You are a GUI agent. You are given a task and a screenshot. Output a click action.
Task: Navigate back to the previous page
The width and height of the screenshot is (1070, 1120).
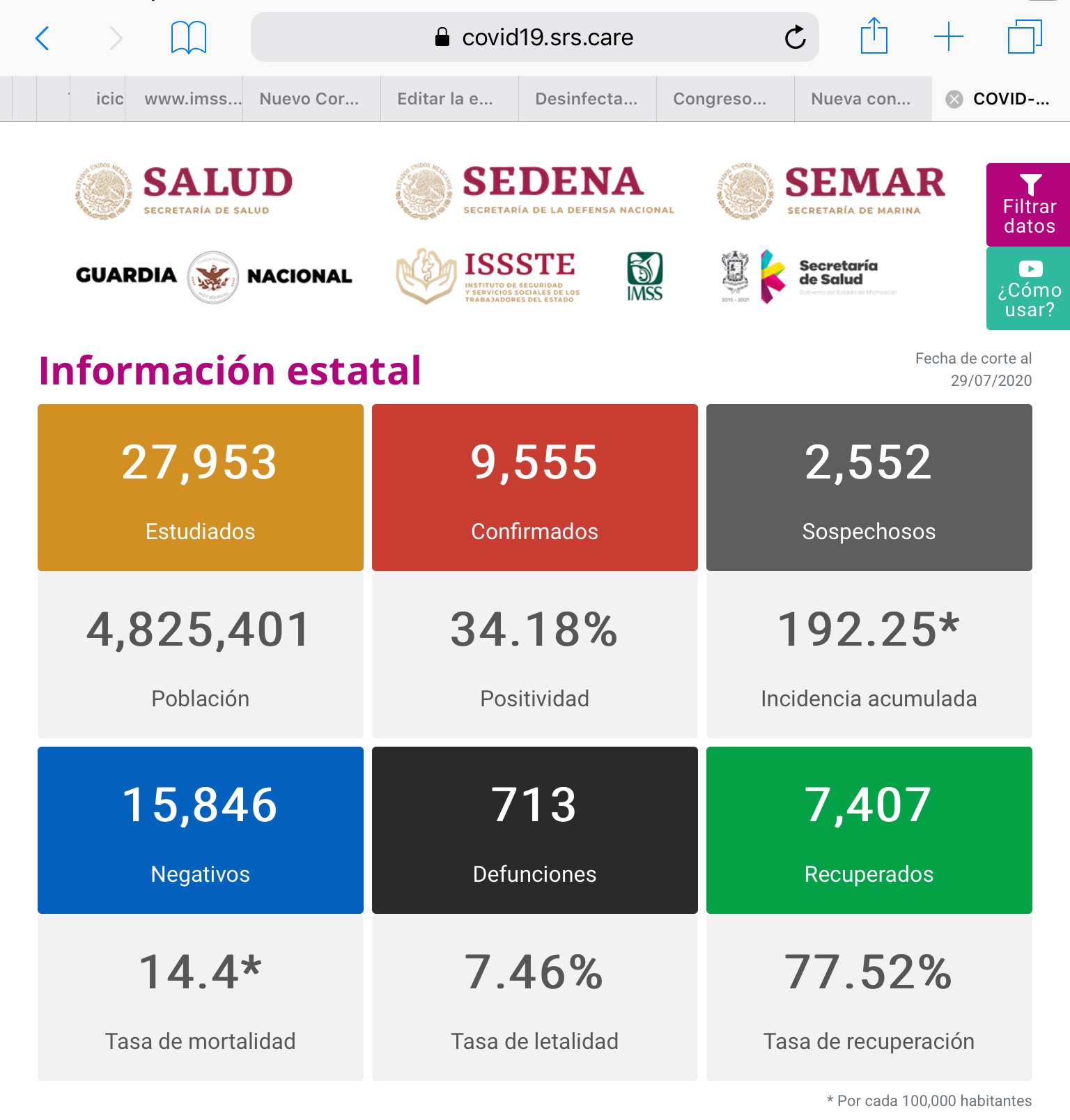pyautogui.click(x=42, y=39)
